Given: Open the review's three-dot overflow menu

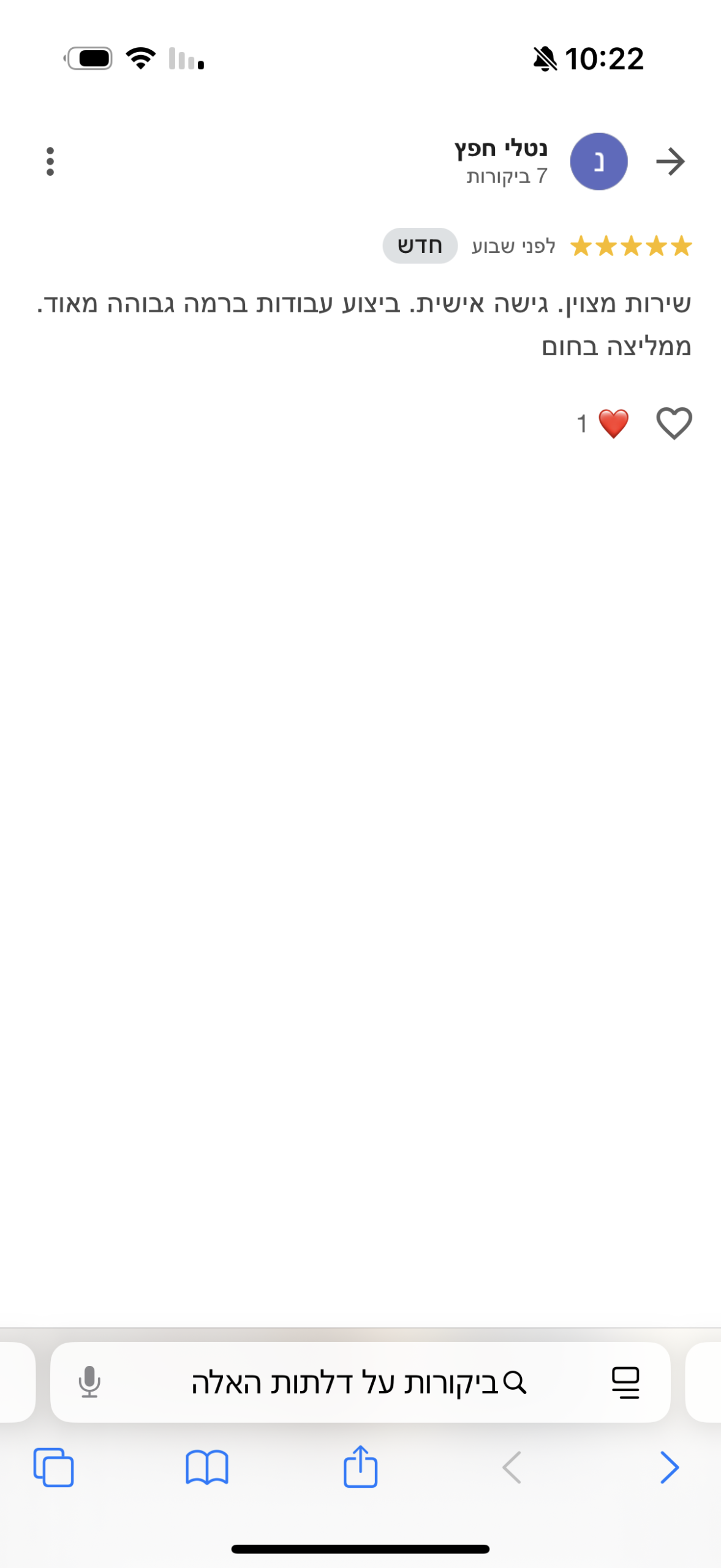Looking at the screenshot, I should 50,162.
